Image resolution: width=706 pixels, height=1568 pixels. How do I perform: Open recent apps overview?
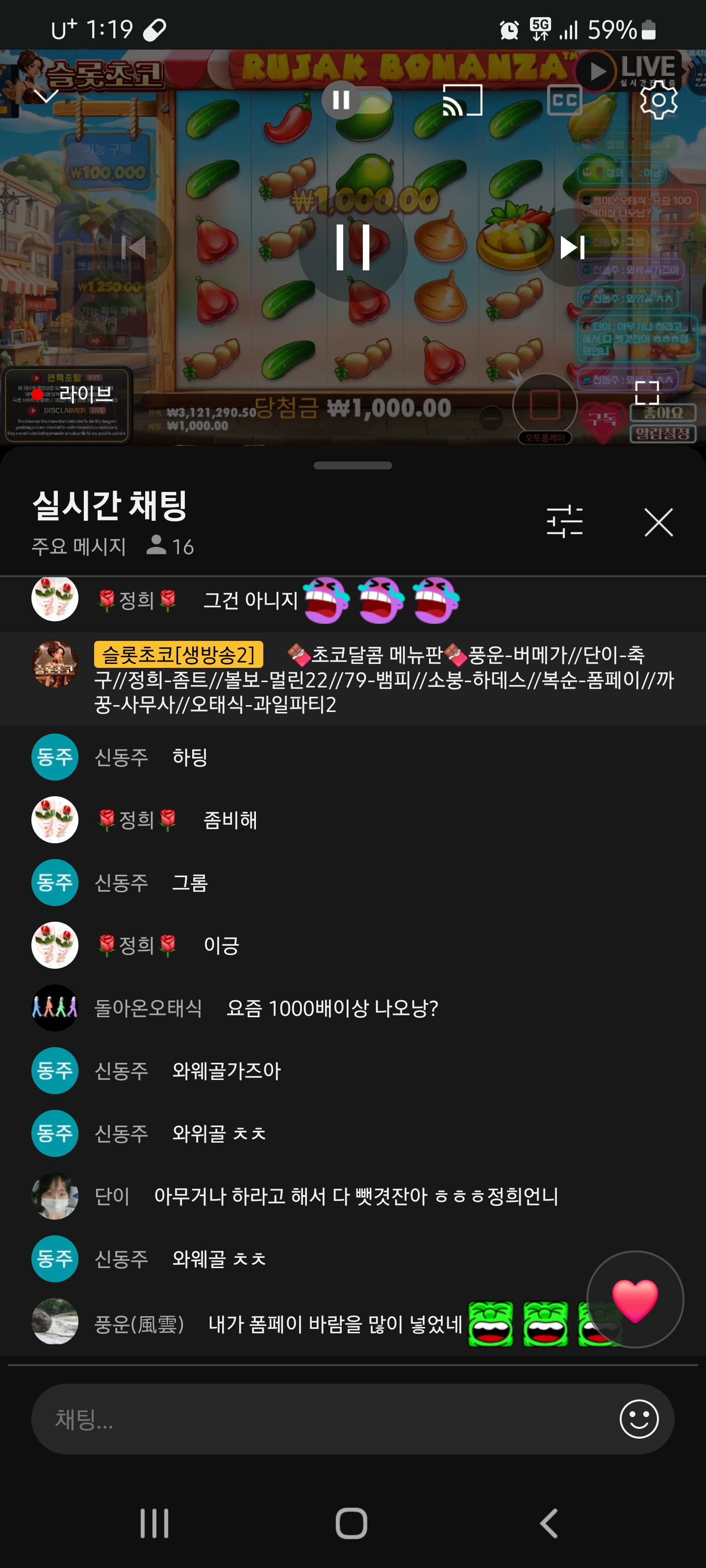(x=154, y=1523)
